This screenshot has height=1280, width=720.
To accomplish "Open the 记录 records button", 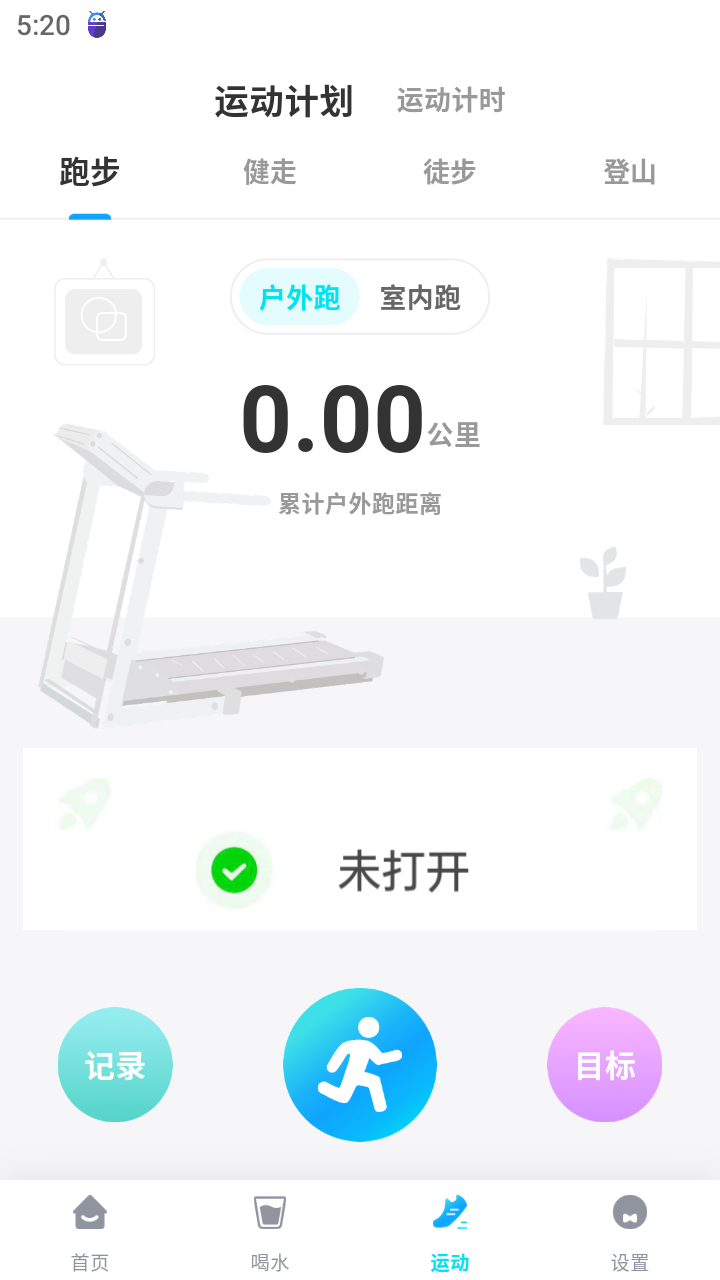I will click(115, 1065).
